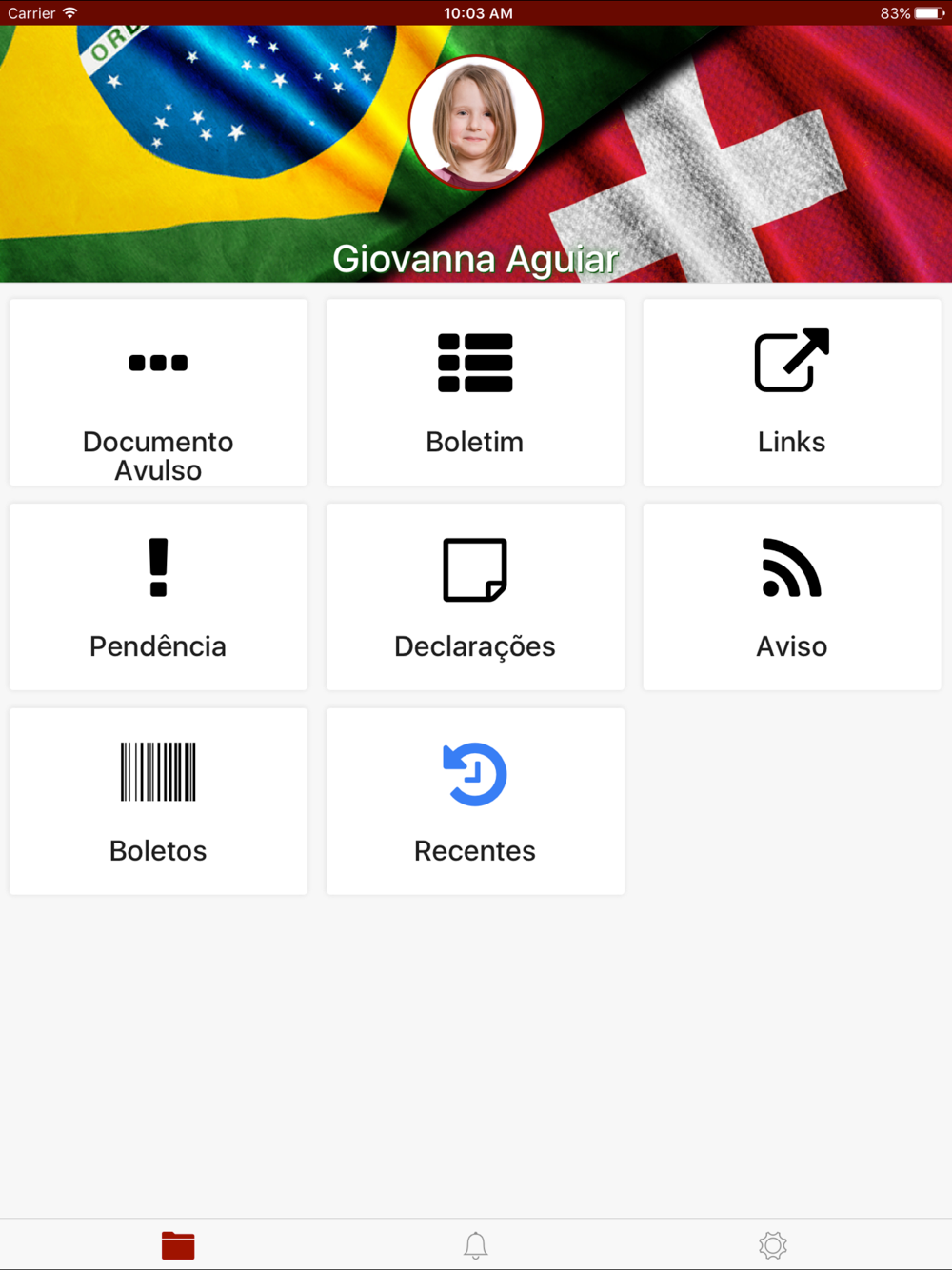952x1270 pixels.
Task: Open the Boletos tile
Action: (x=158, y=801)
